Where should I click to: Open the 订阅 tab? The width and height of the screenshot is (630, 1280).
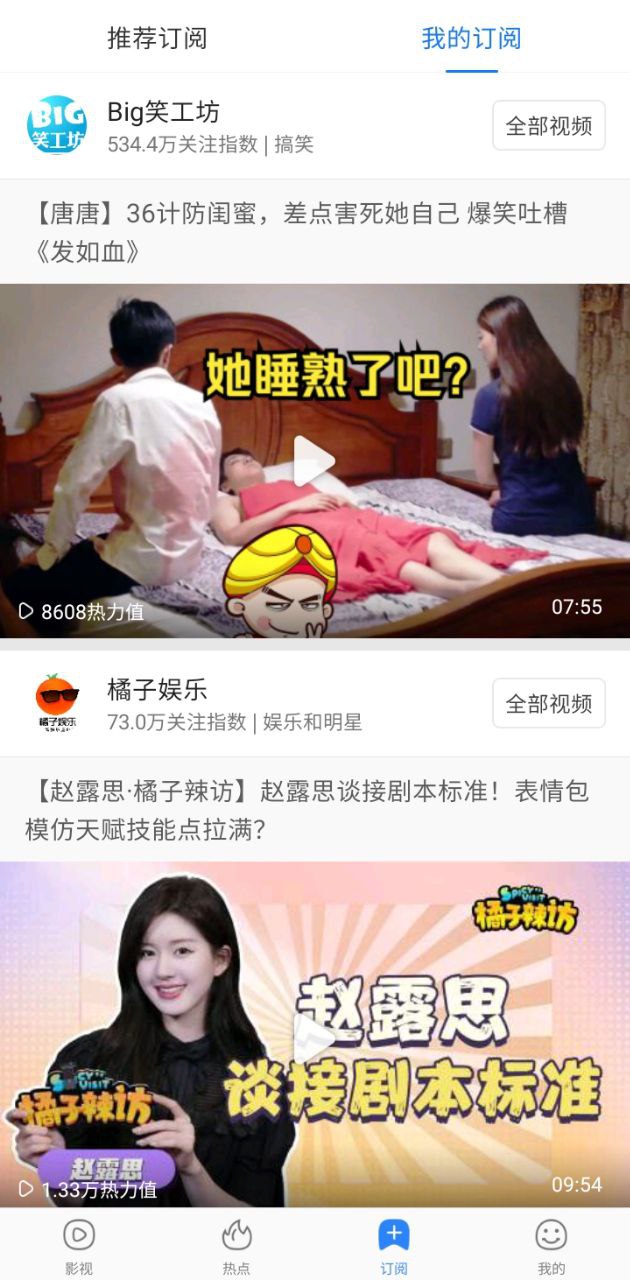pyautogui.click(x=394, y=1245)
